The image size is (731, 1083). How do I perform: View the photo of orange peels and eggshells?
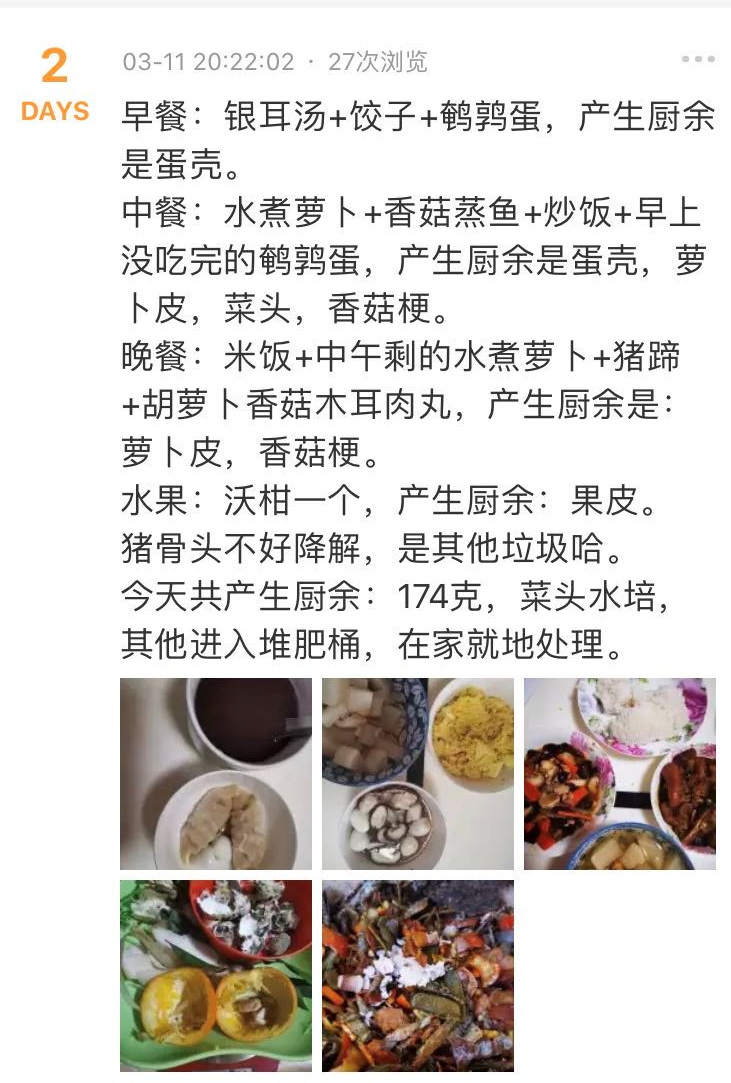(216, 975)
